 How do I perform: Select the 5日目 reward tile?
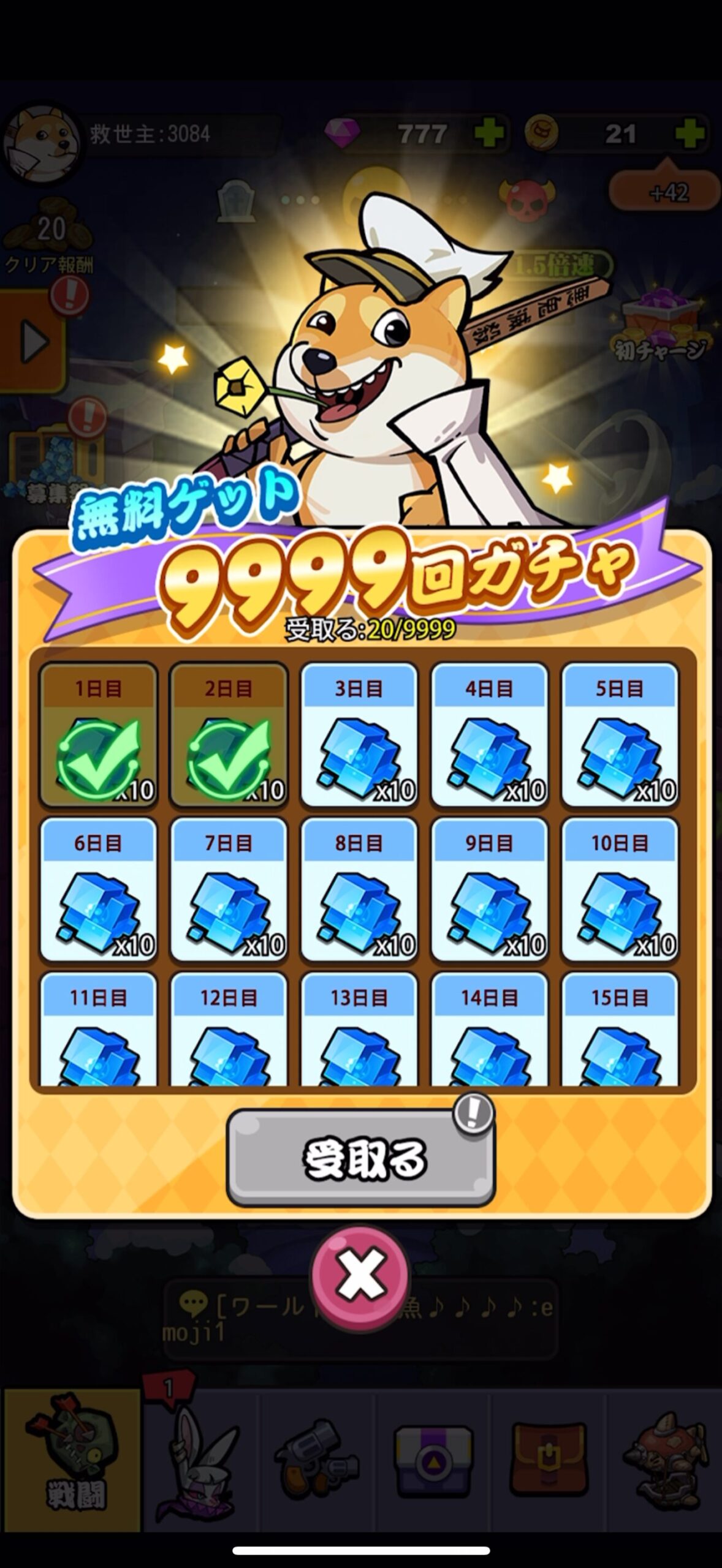pyautogui.click(x=620, y=735)
